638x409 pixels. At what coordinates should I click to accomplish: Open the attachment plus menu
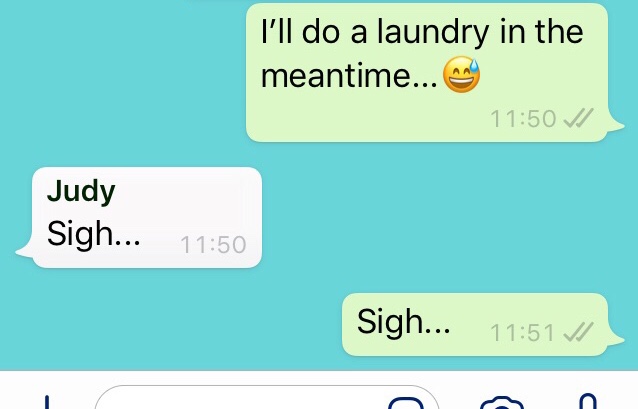(x=46, y=402)
